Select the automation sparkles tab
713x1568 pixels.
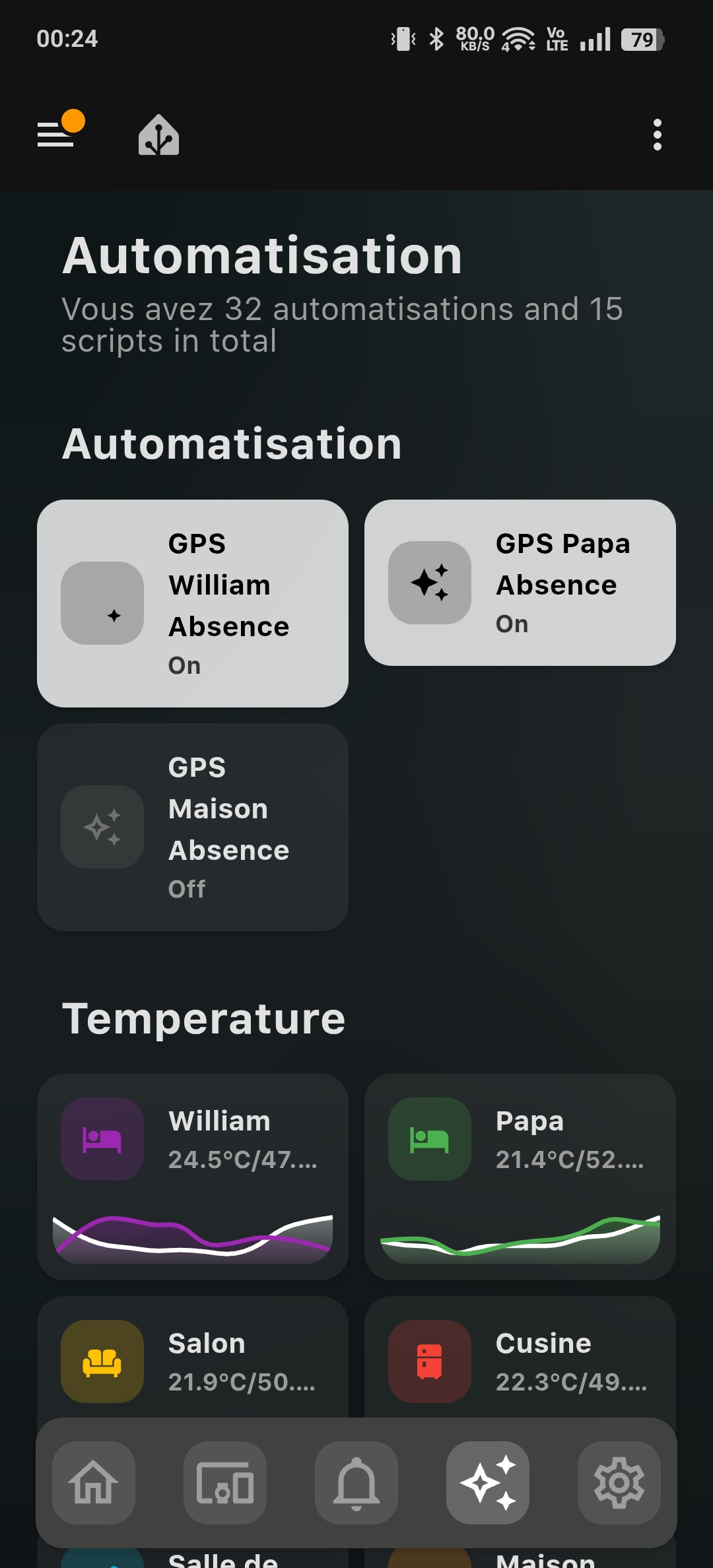coord(488,1482)
